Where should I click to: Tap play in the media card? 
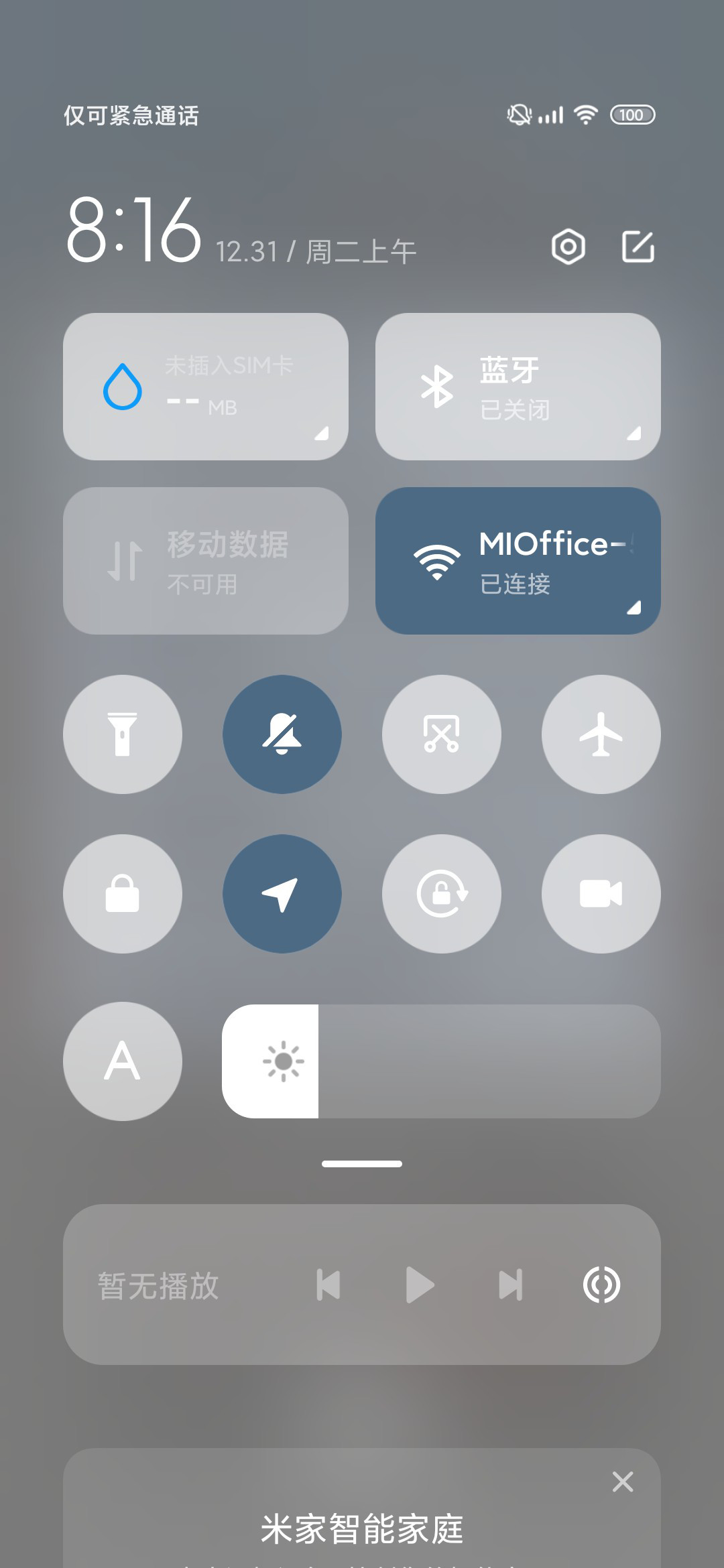(420, 1285)
